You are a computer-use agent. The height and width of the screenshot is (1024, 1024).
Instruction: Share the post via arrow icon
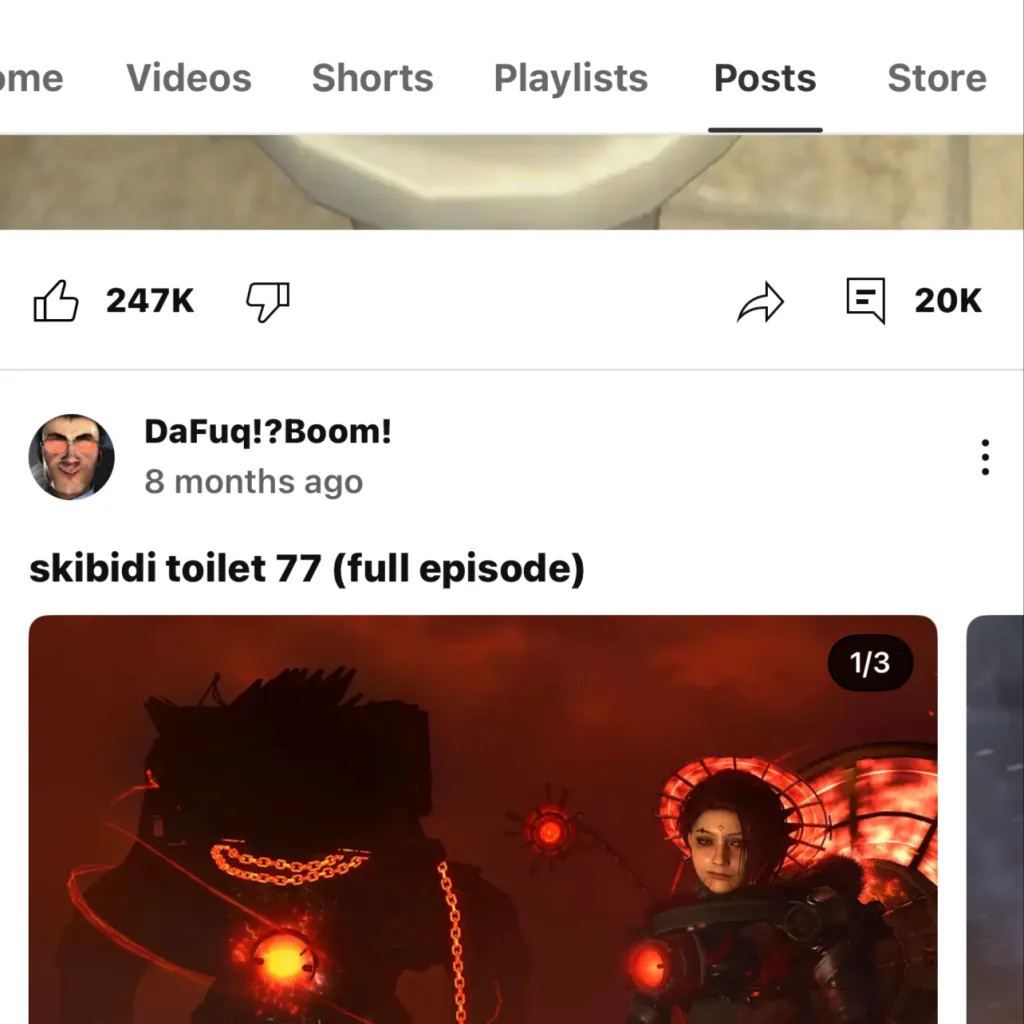point(760,302)
